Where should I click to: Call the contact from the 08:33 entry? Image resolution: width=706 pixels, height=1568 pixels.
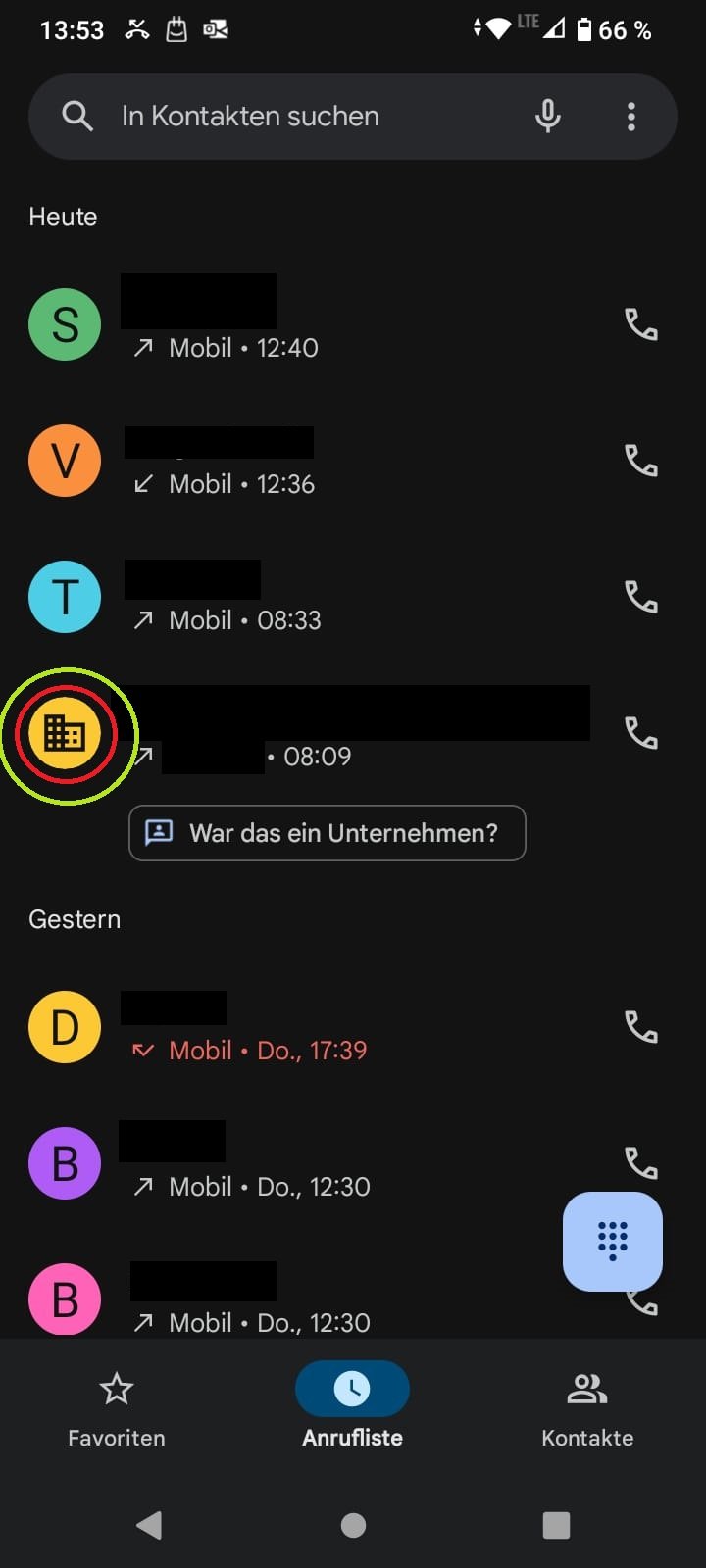pyautogui.click(x=641, y=597)
